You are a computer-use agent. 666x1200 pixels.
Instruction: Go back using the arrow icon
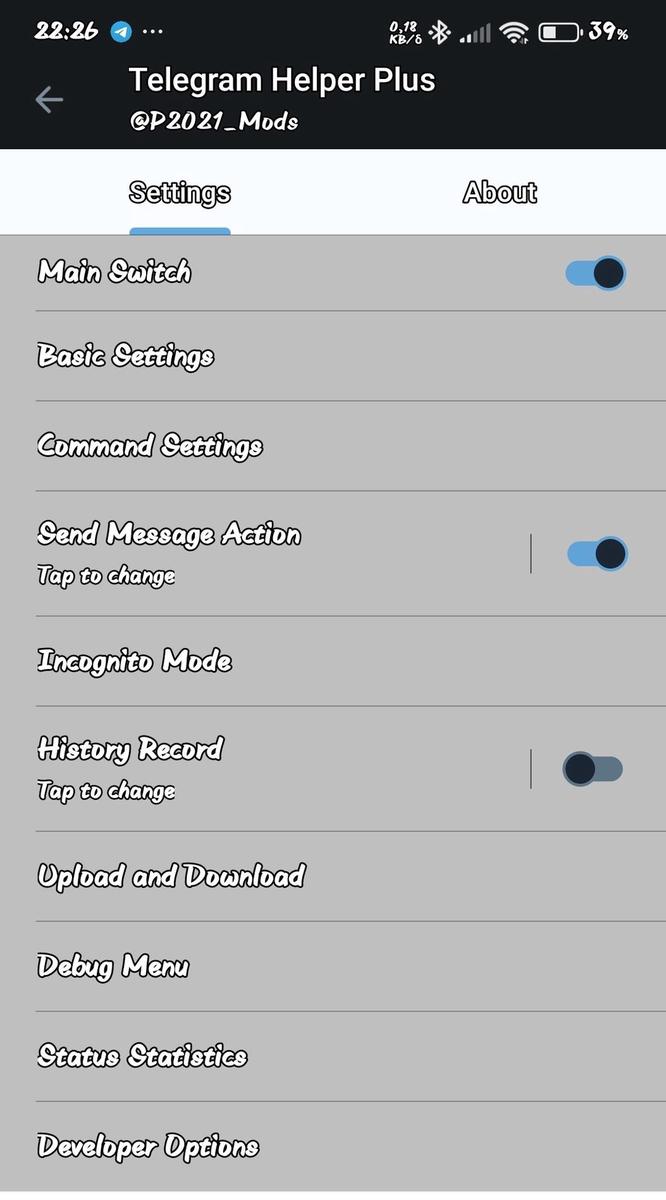pyautogui.click(x=49, y=99)
